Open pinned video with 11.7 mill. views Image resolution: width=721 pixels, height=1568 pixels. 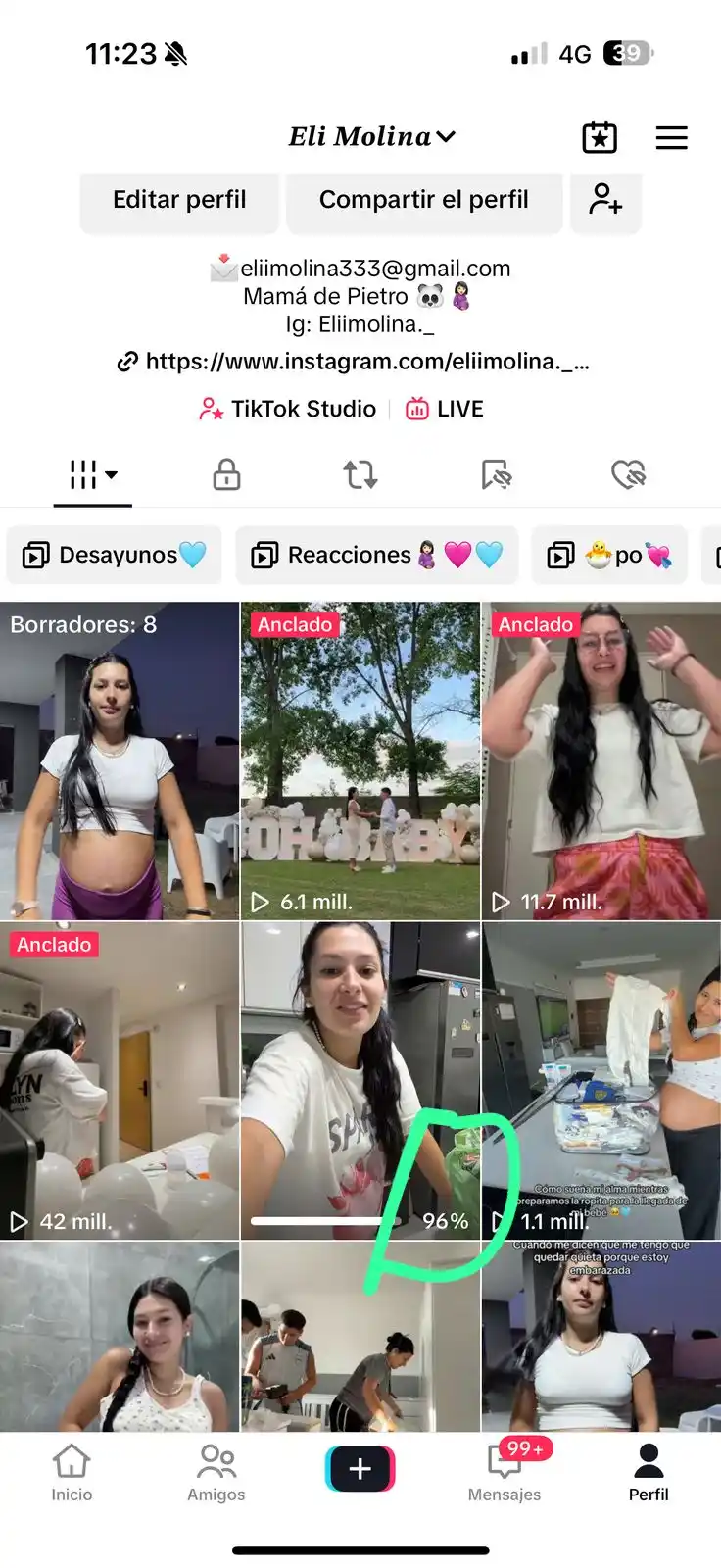(x=601, y=760)
